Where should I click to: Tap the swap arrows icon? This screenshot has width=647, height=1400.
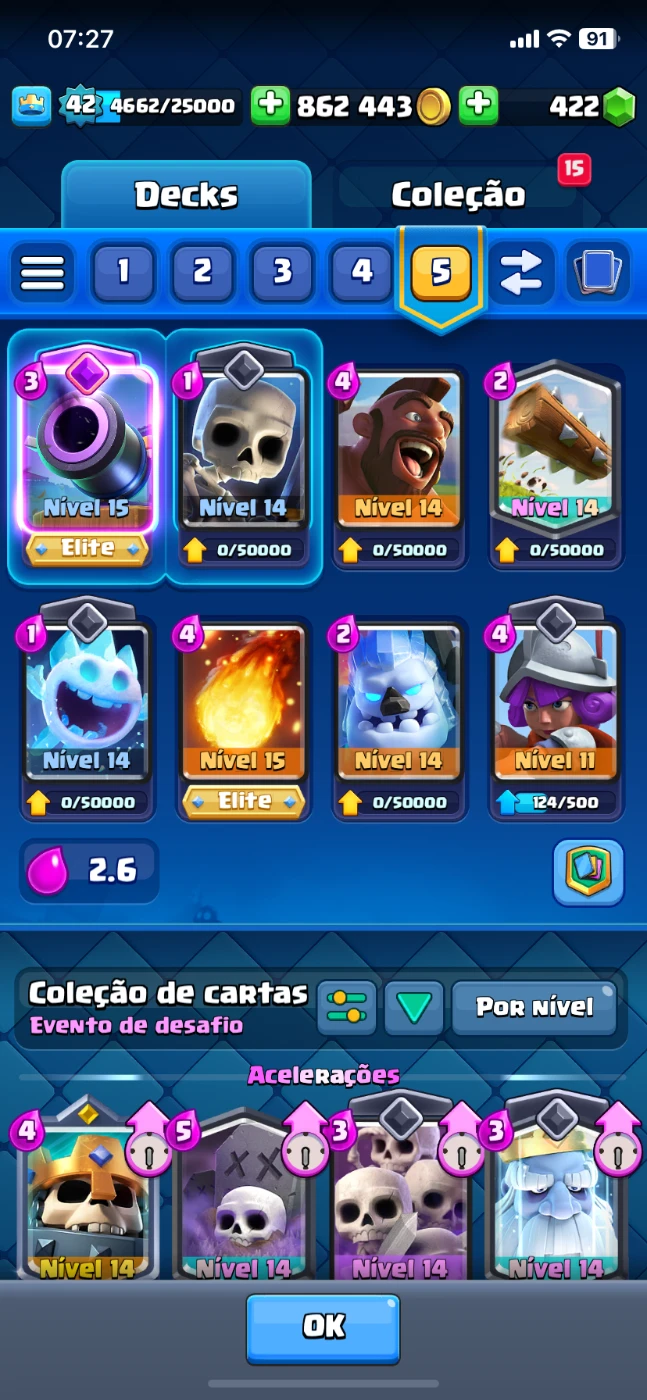pos(521,271)
